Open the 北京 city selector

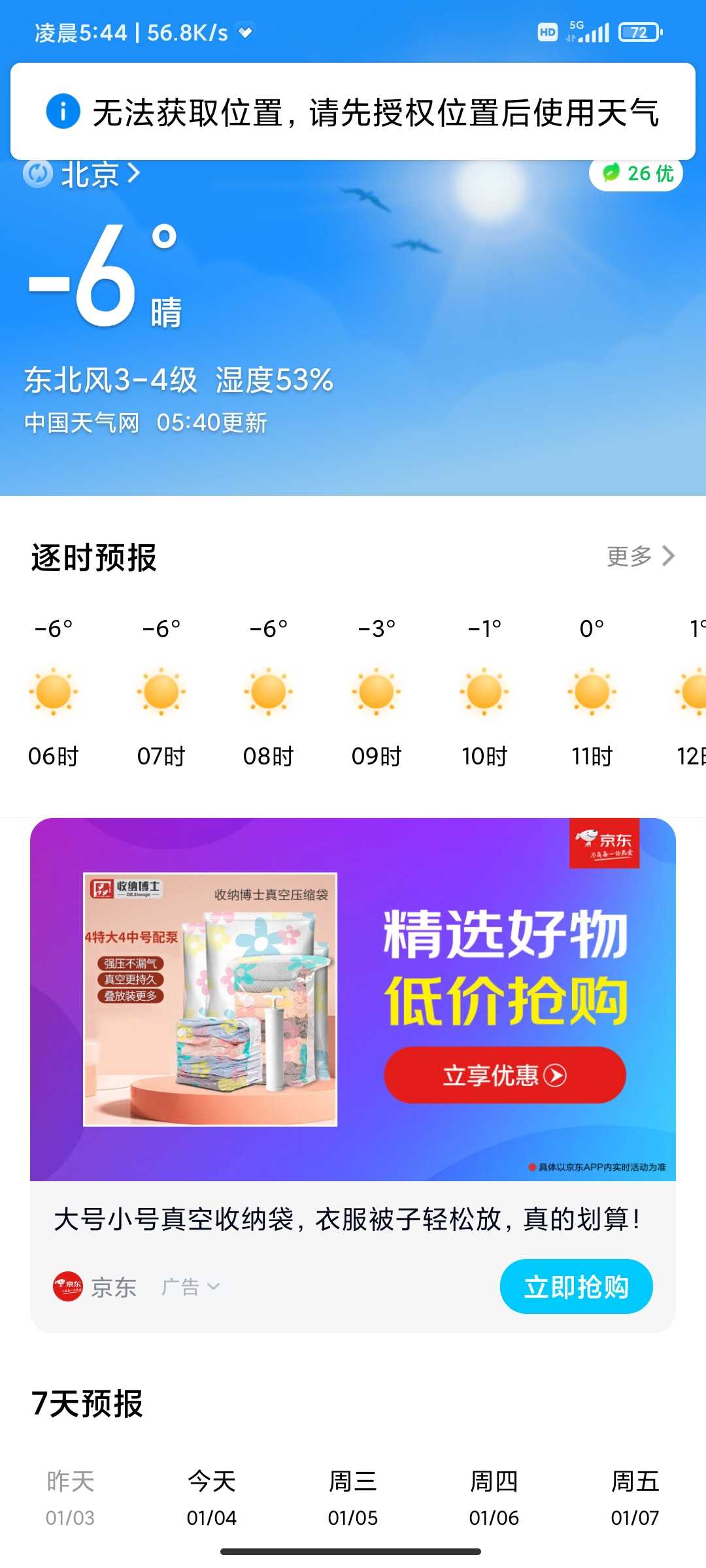[x=100, y=174]
